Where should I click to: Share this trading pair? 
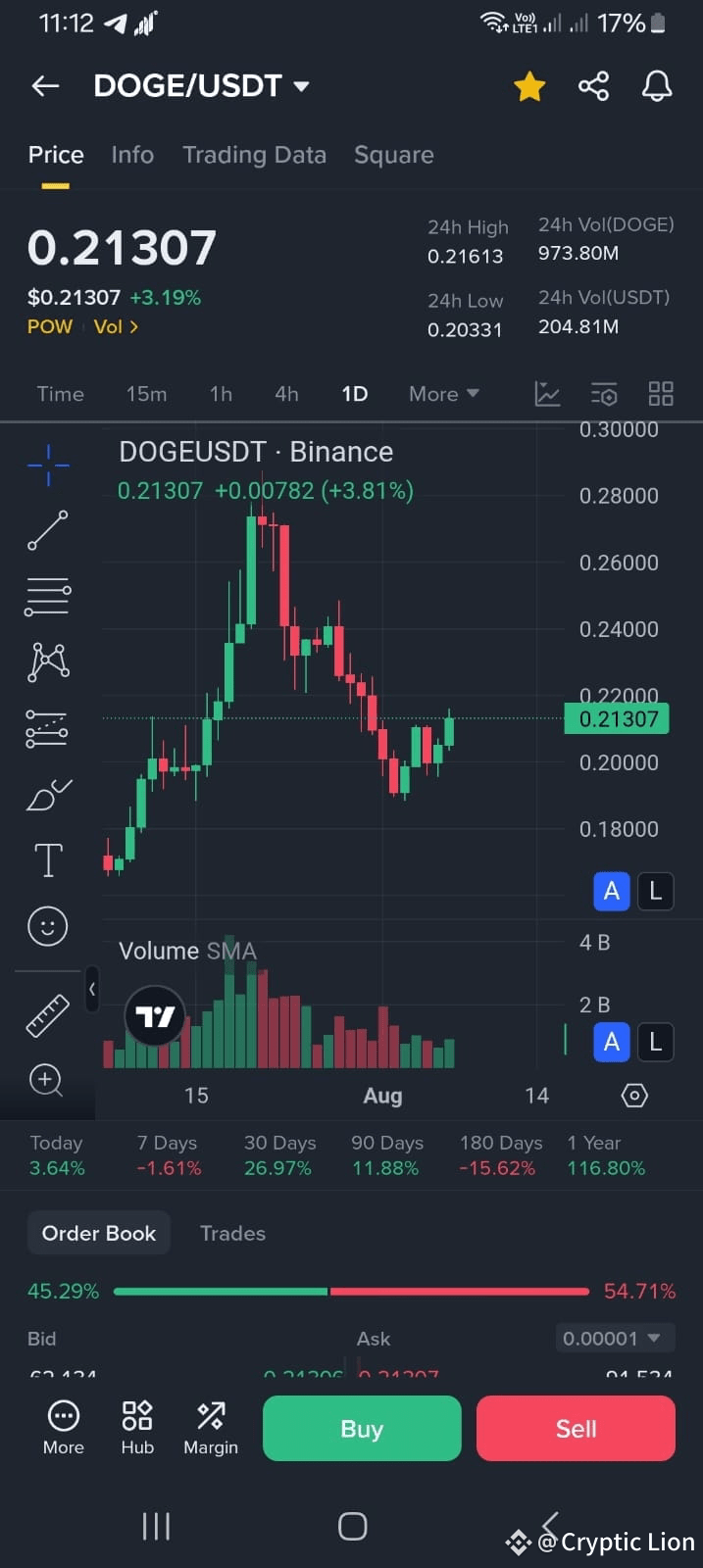(x=593, y=86)
